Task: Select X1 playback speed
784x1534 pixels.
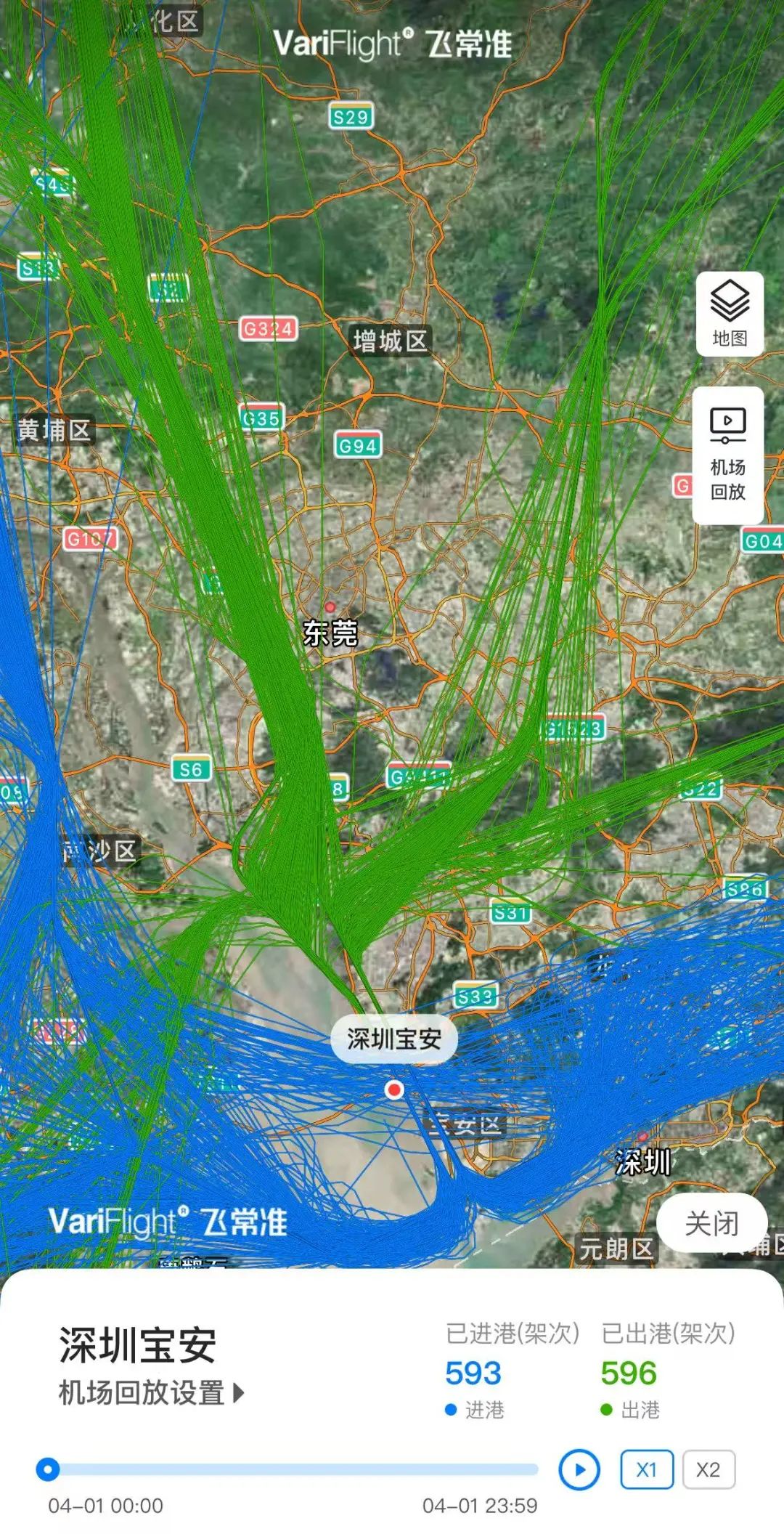Action: (646, 1470)
